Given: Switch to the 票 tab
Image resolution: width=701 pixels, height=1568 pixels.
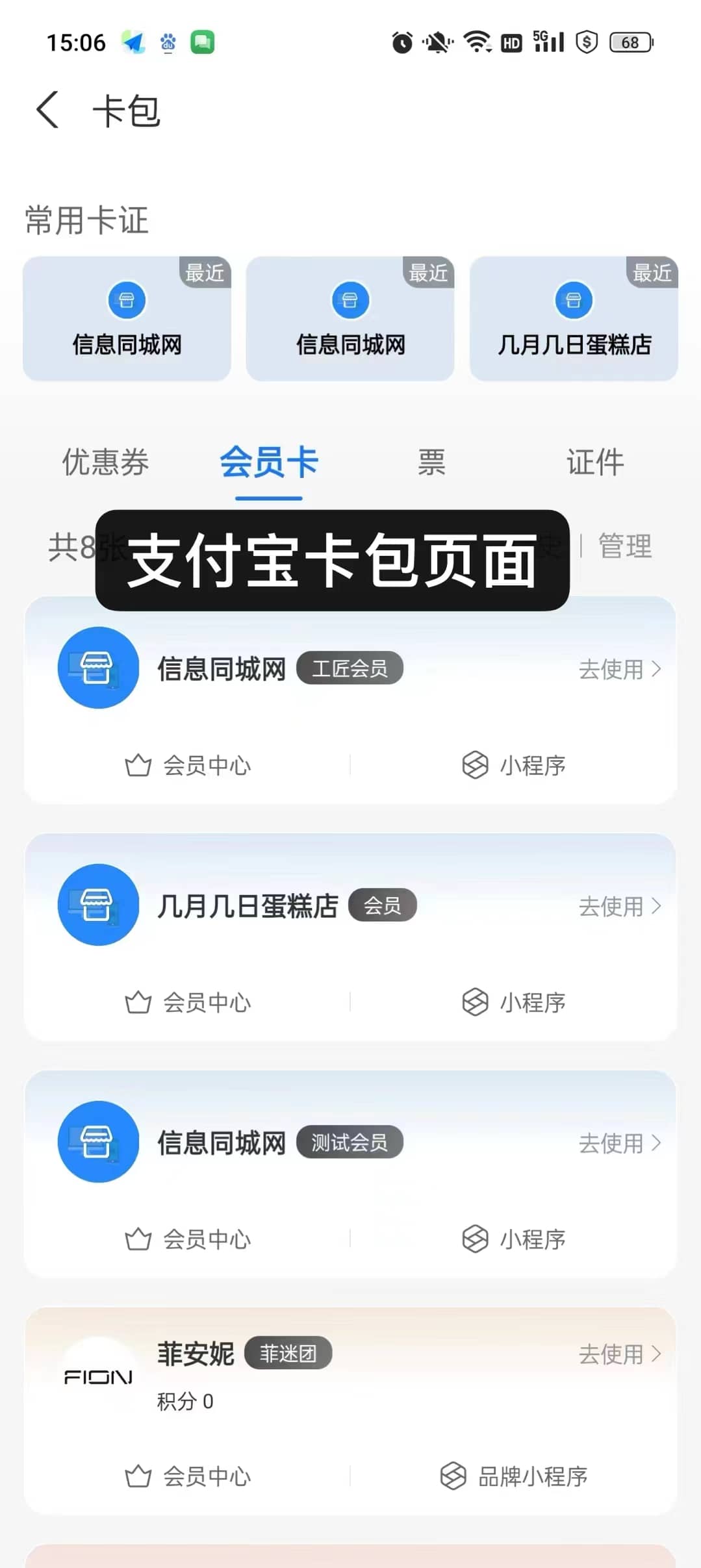Looking at the screenshot, I should click(431, 462).
